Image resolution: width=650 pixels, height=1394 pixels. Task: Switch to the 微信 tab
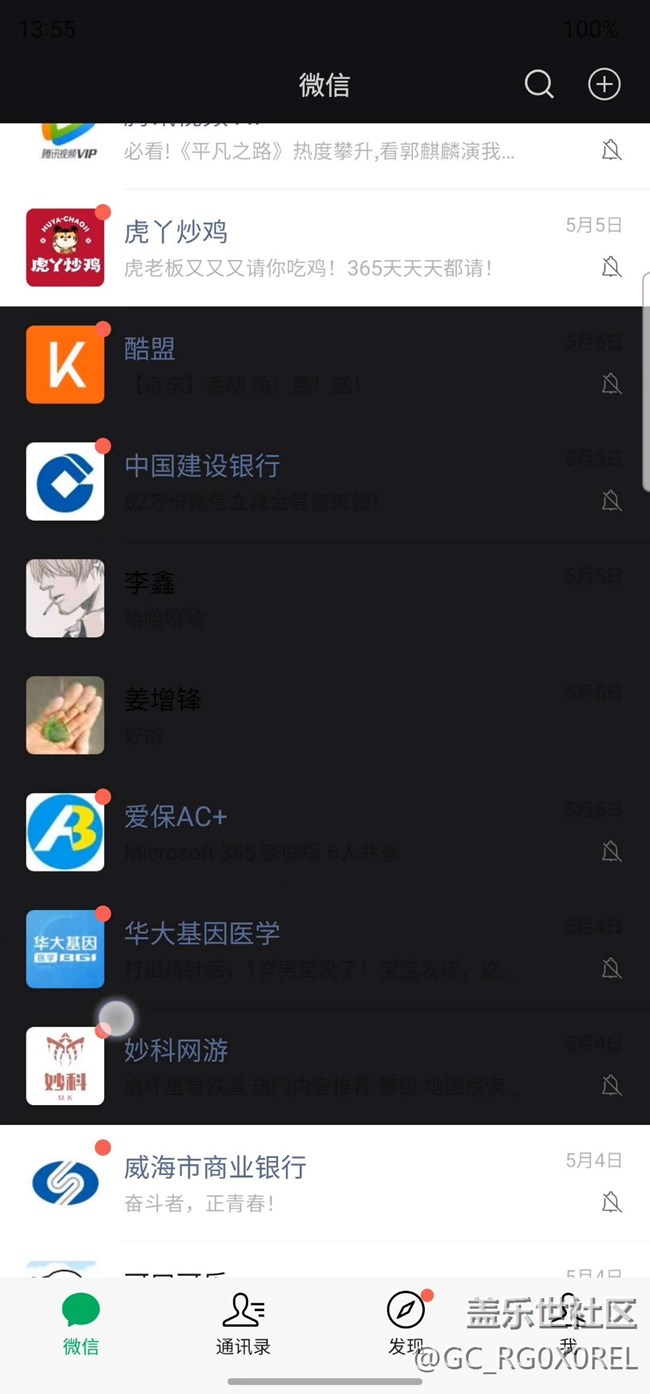[x=81, y=1324]
